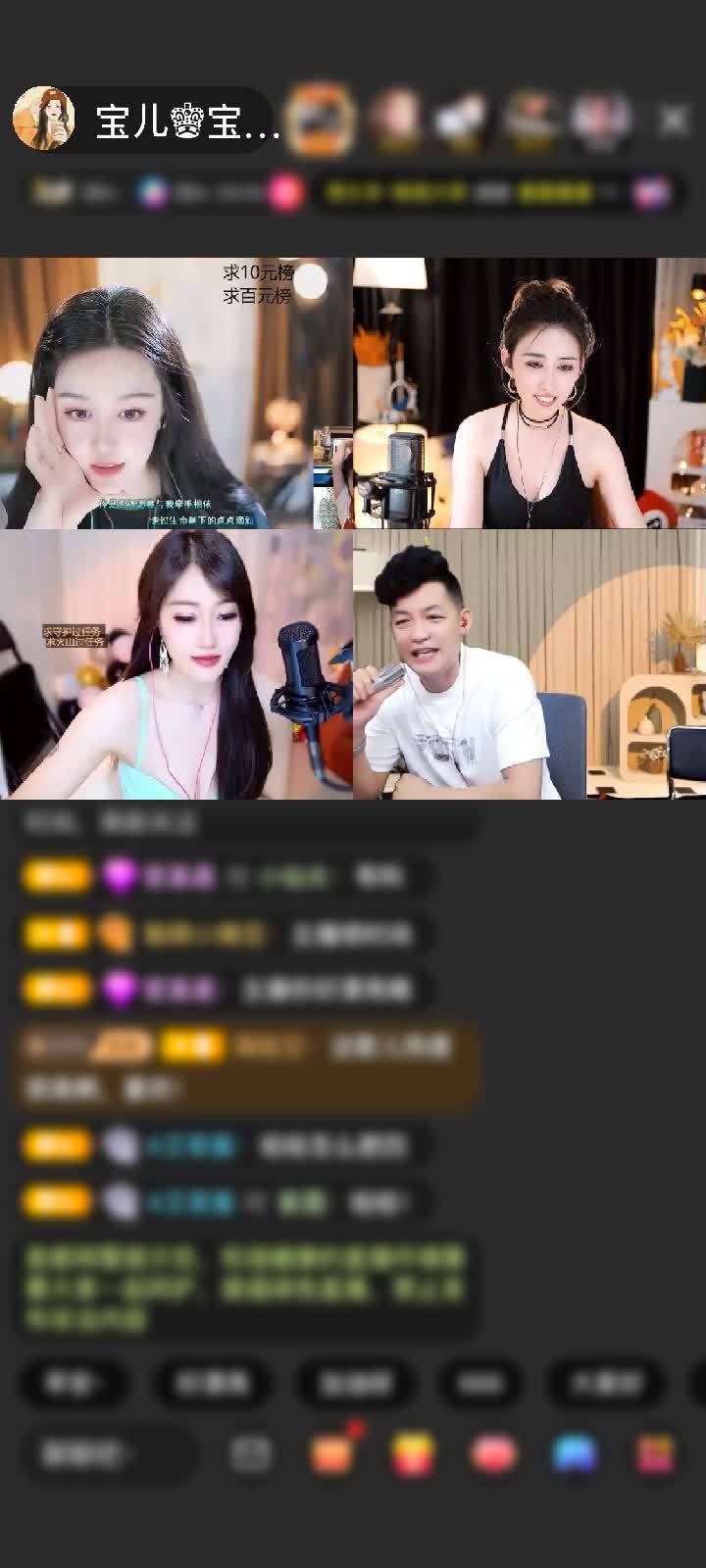Tap the pink heart icon in bottom bar
This screenshot has height=1568, width=706.
pyautogui.click(x=494, y=1453)
